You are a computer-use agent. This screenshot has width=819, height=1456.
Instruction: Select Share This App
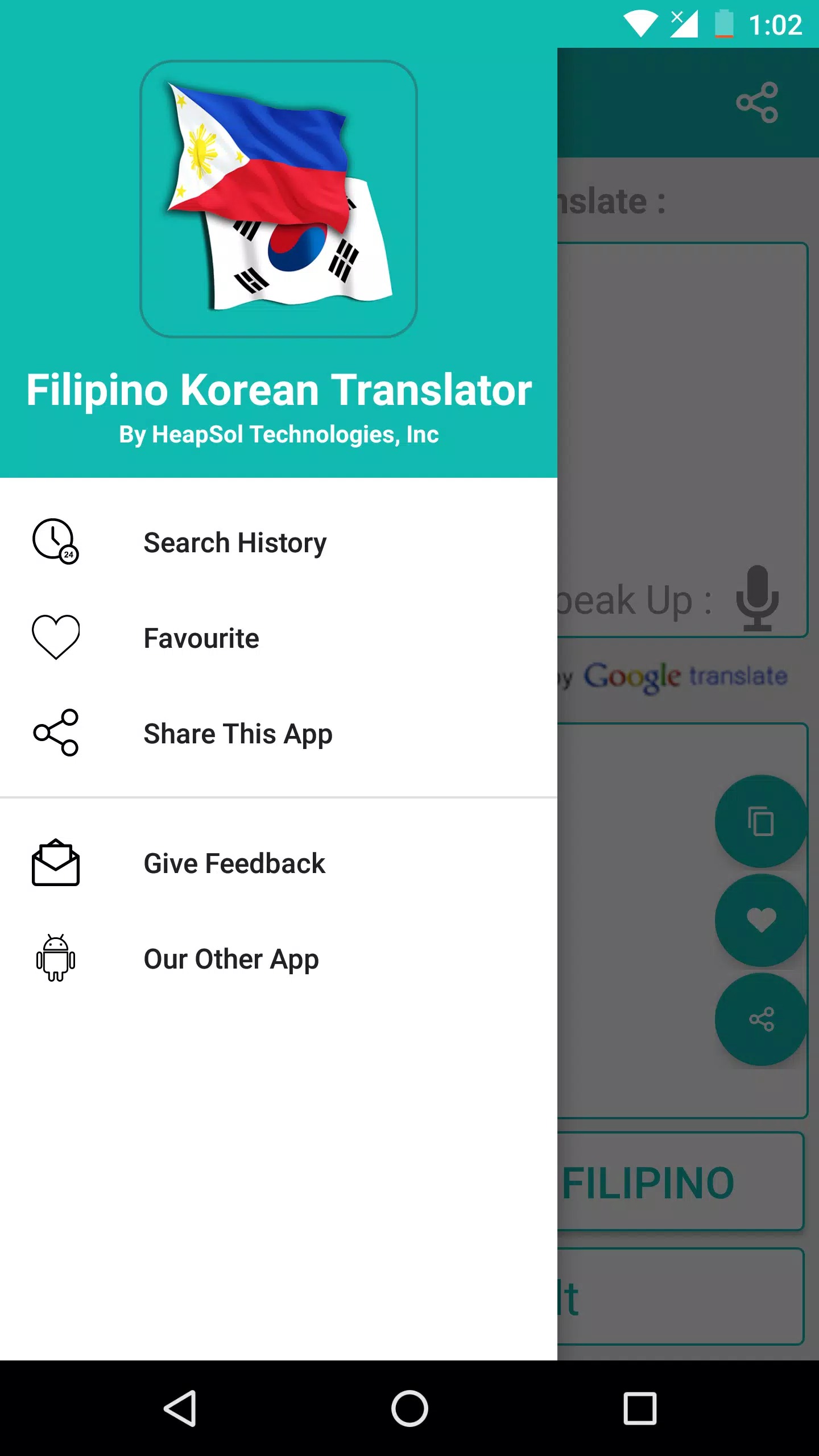[238, 734]
